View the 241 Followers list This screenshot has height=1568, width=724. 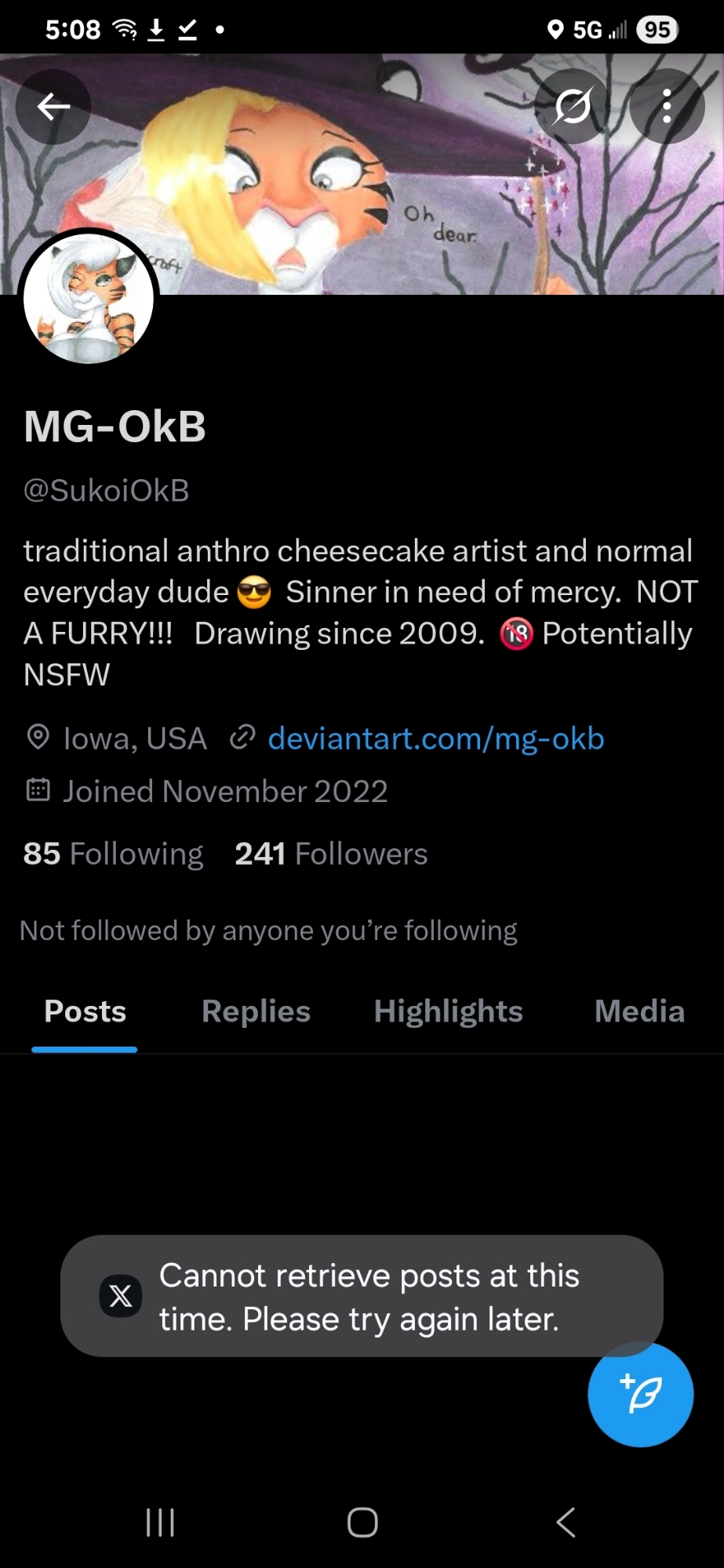pyautogui.click(x=331, y=854)
